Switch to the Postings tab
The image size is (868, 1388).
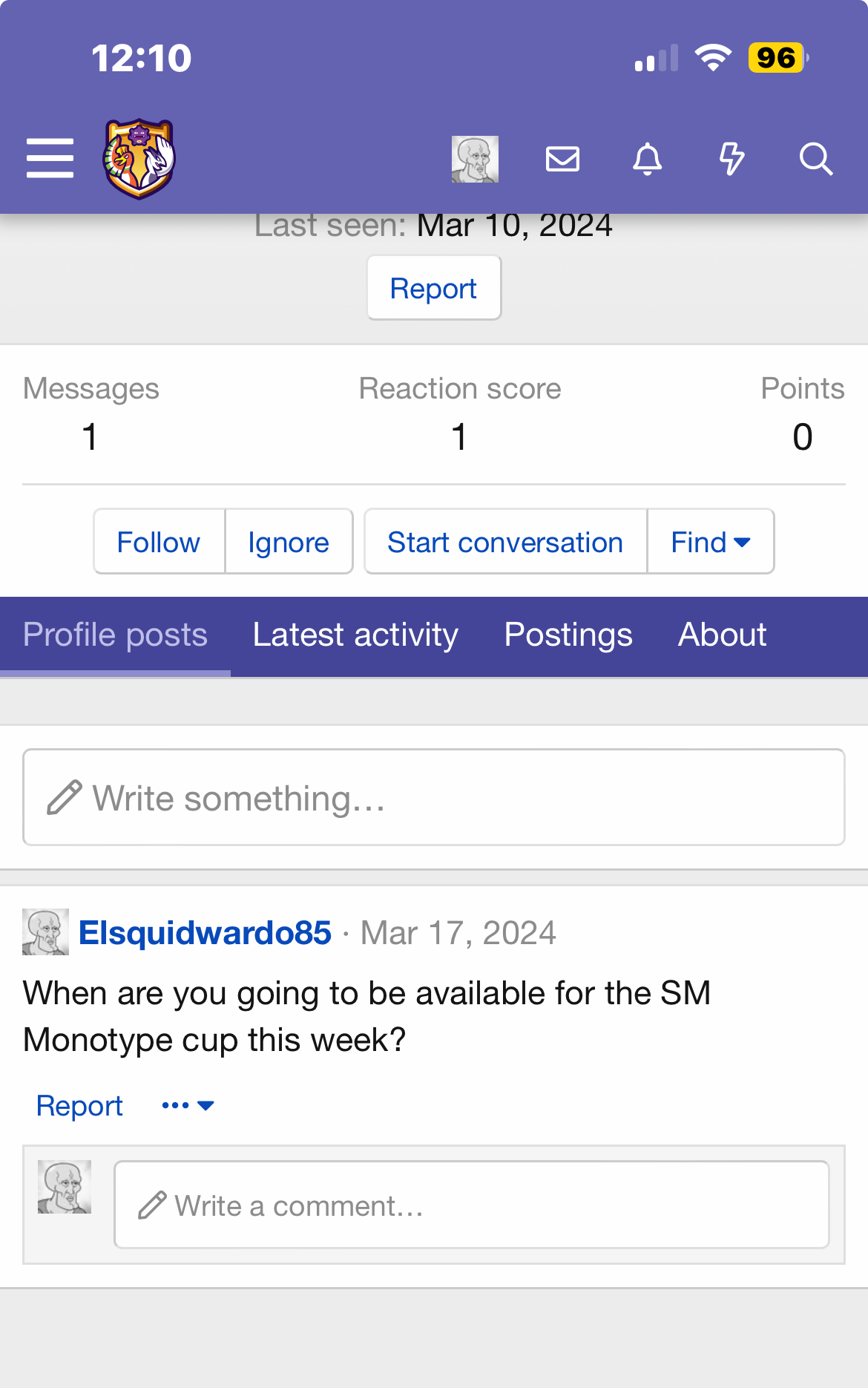(x=568, y=635)
